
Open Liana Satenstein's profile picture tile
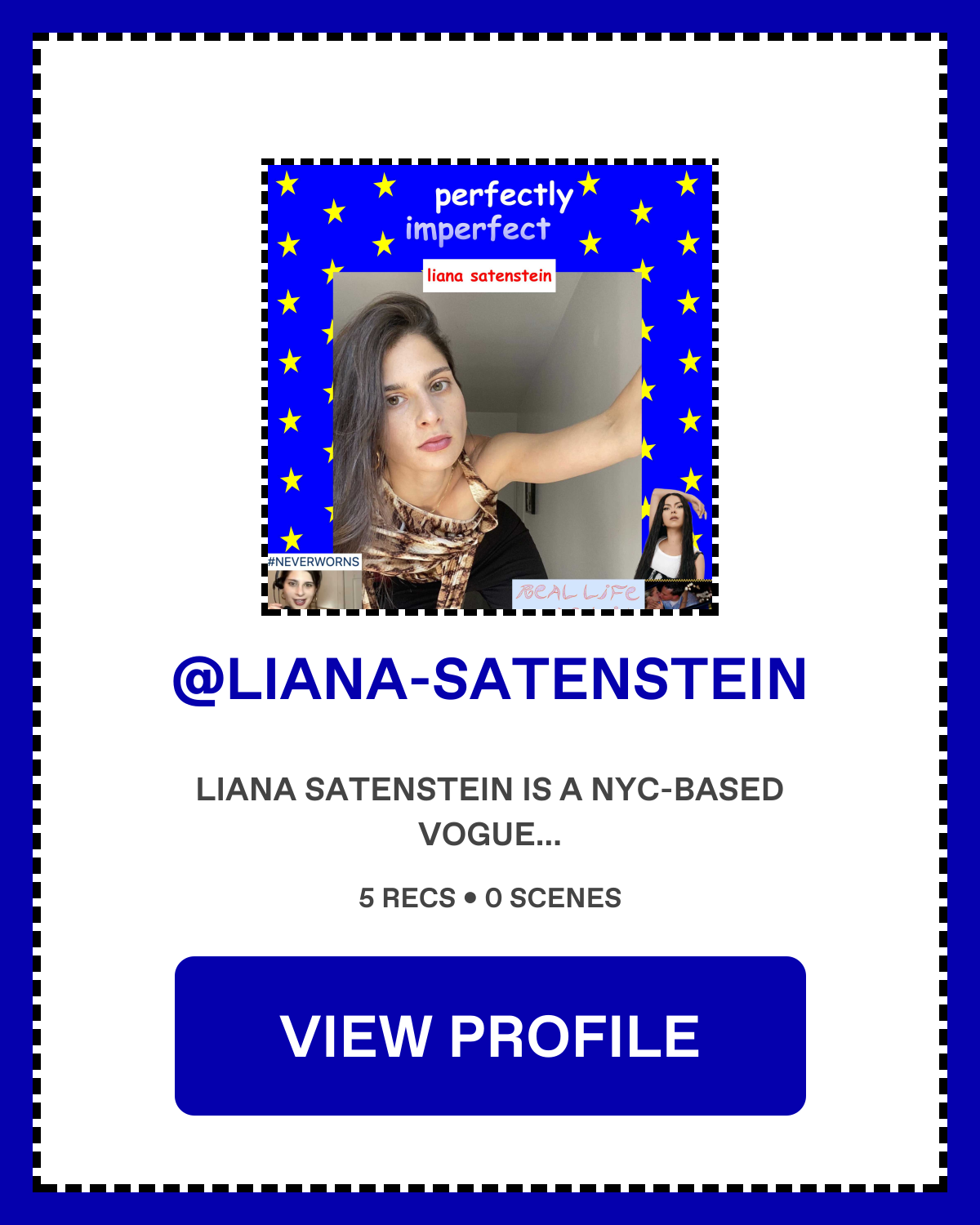(490, 387)
